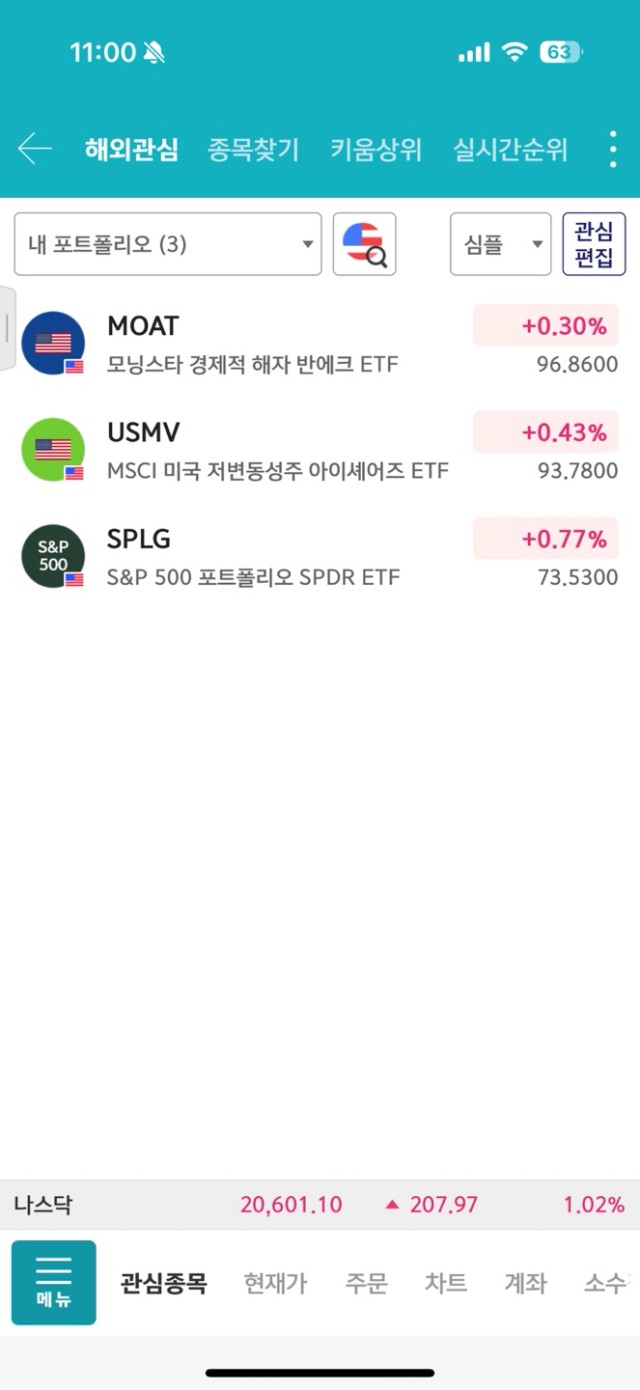The height and width of the screenshot is (1390, 640).
Task: Expand the 내 포트폴리오 (3) dropdown
Action: pos(168,244)
